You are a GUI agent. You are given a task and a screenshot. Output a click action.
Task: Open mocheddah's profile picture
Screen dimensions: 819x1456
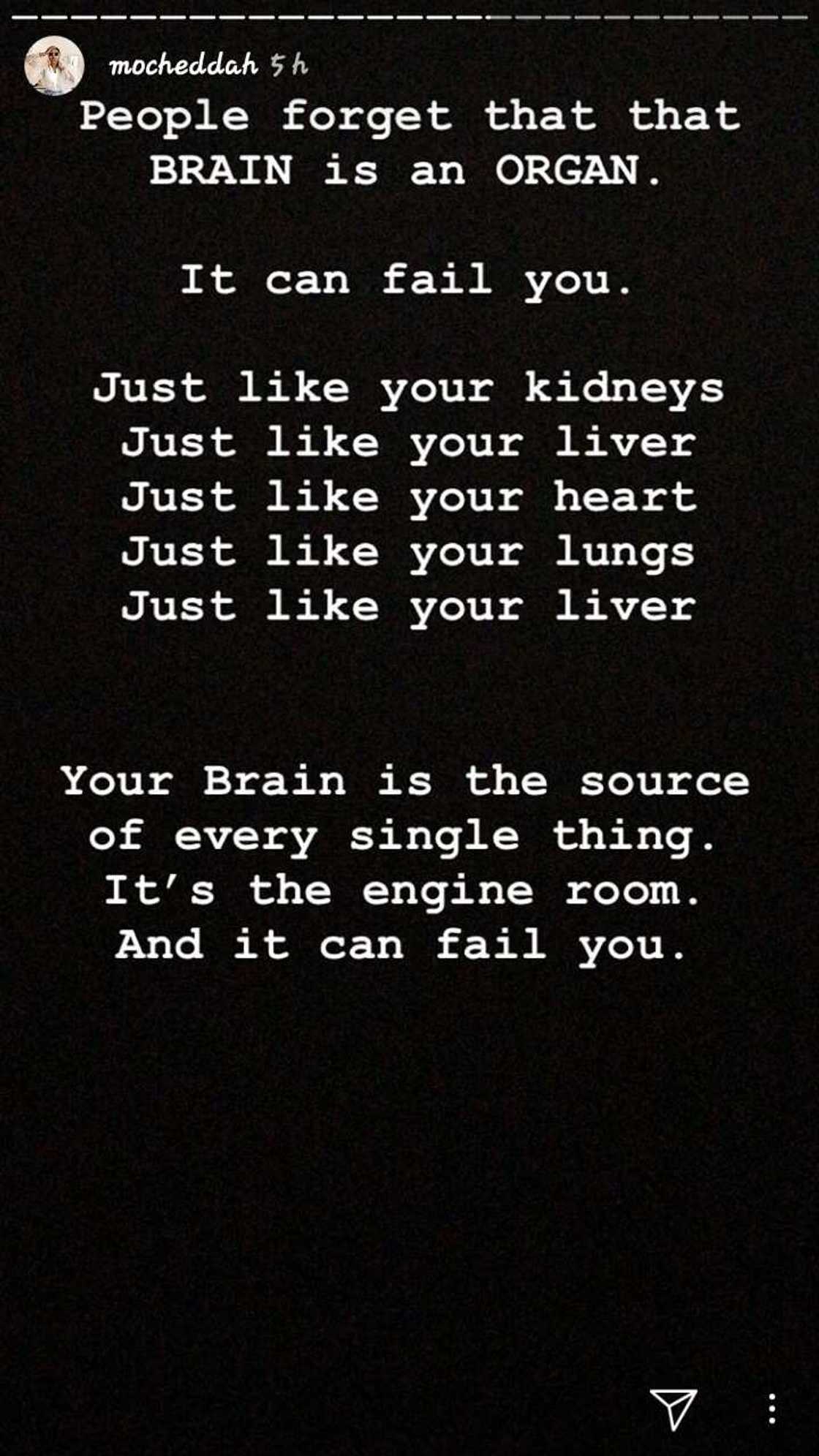53,66
